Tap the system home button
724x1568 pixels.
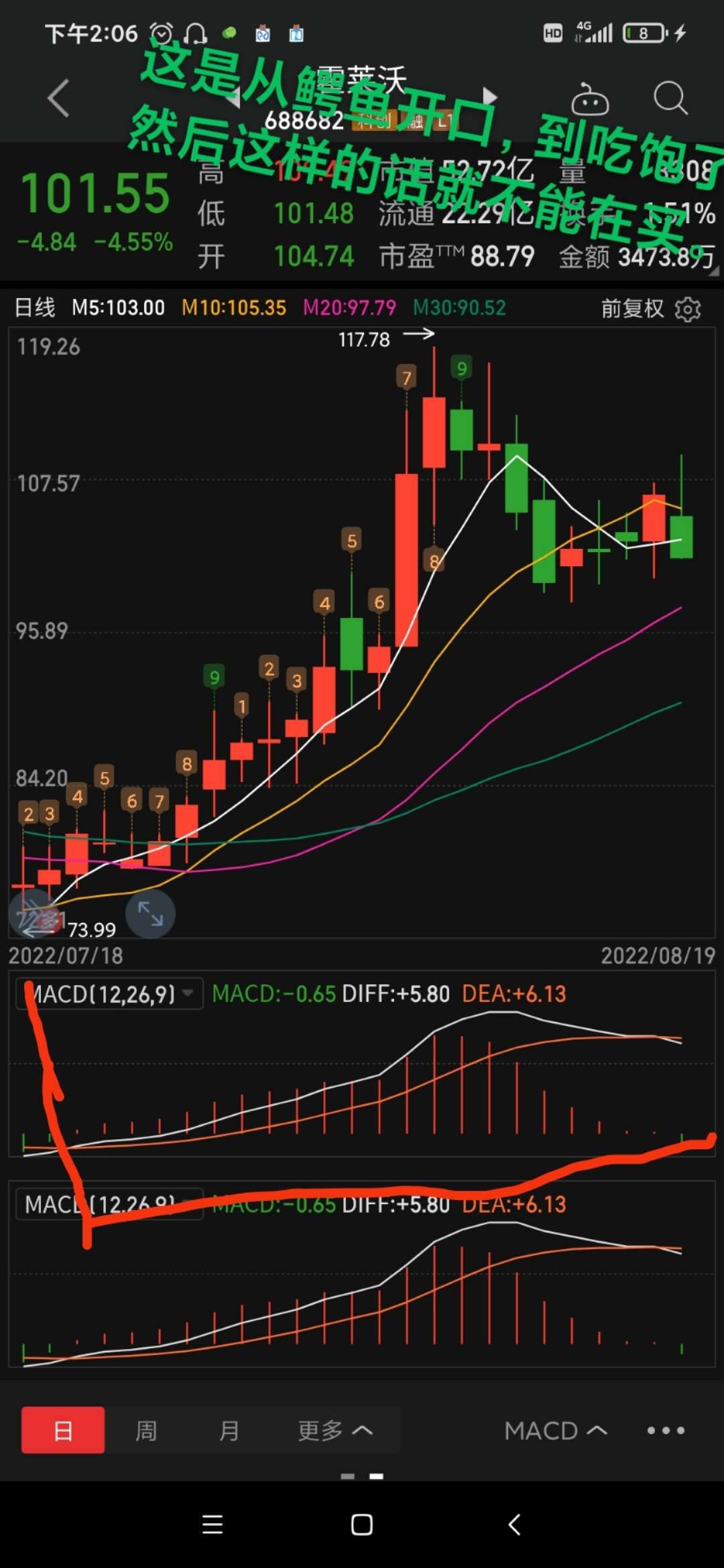362,1524
